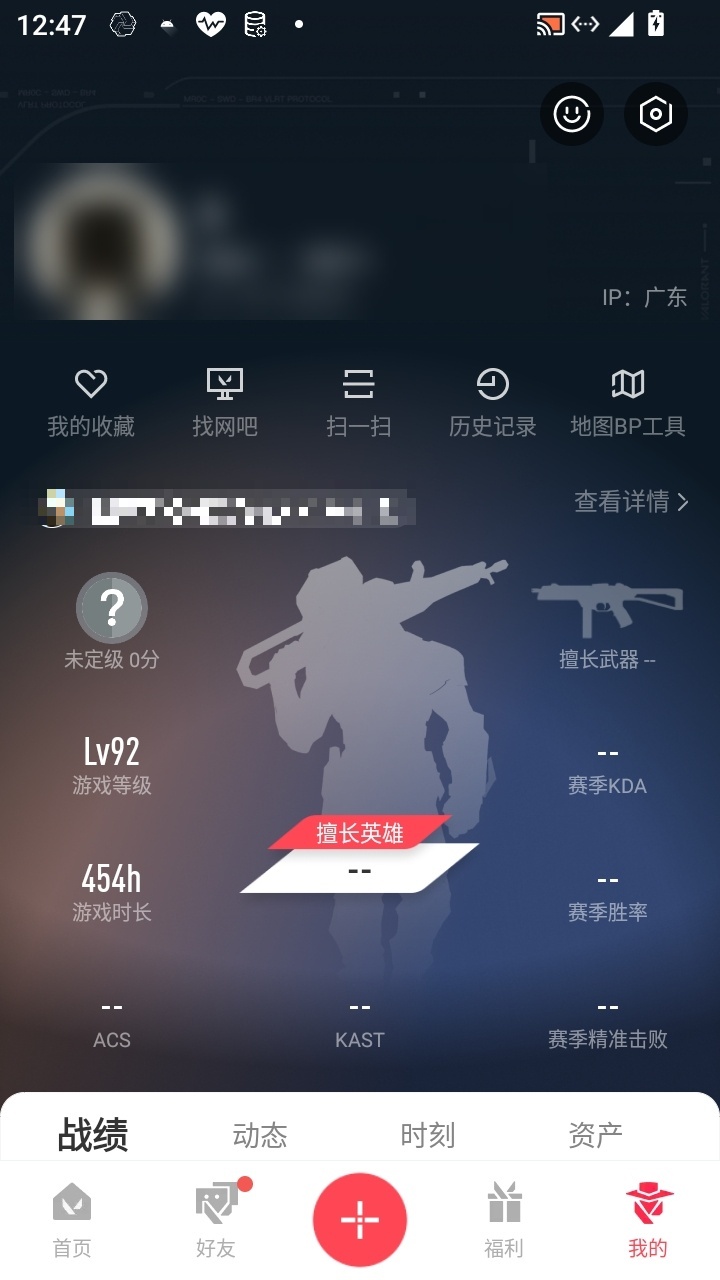Switch to the 动态 tab
This screenshot has height=1280, width=720.
pos(260,1135)
